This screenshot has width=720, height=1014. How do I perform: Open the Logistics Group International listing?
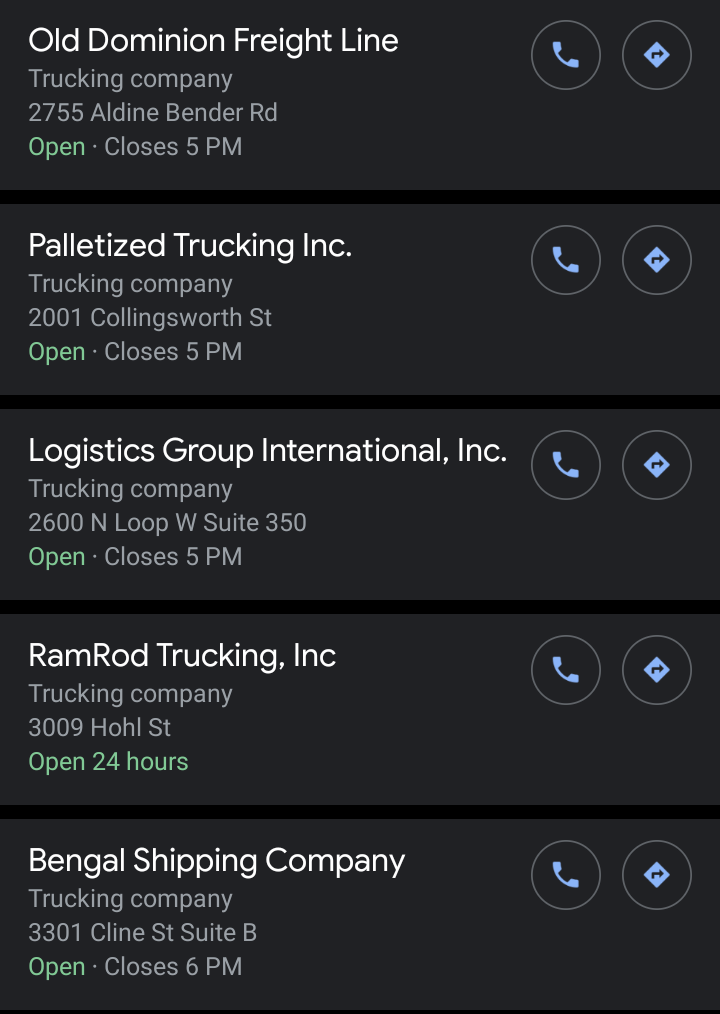(x=267, y=451)
